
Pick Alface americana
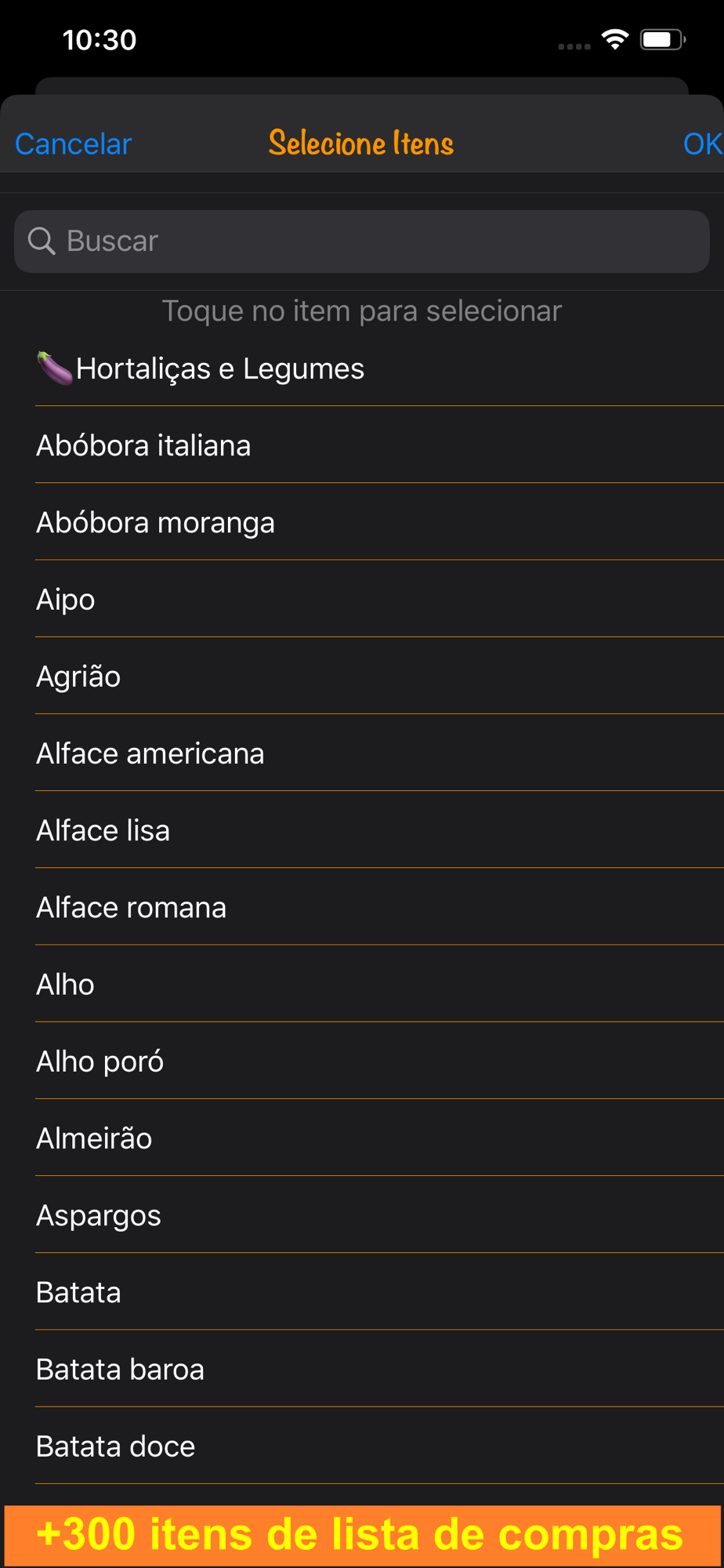362,753
